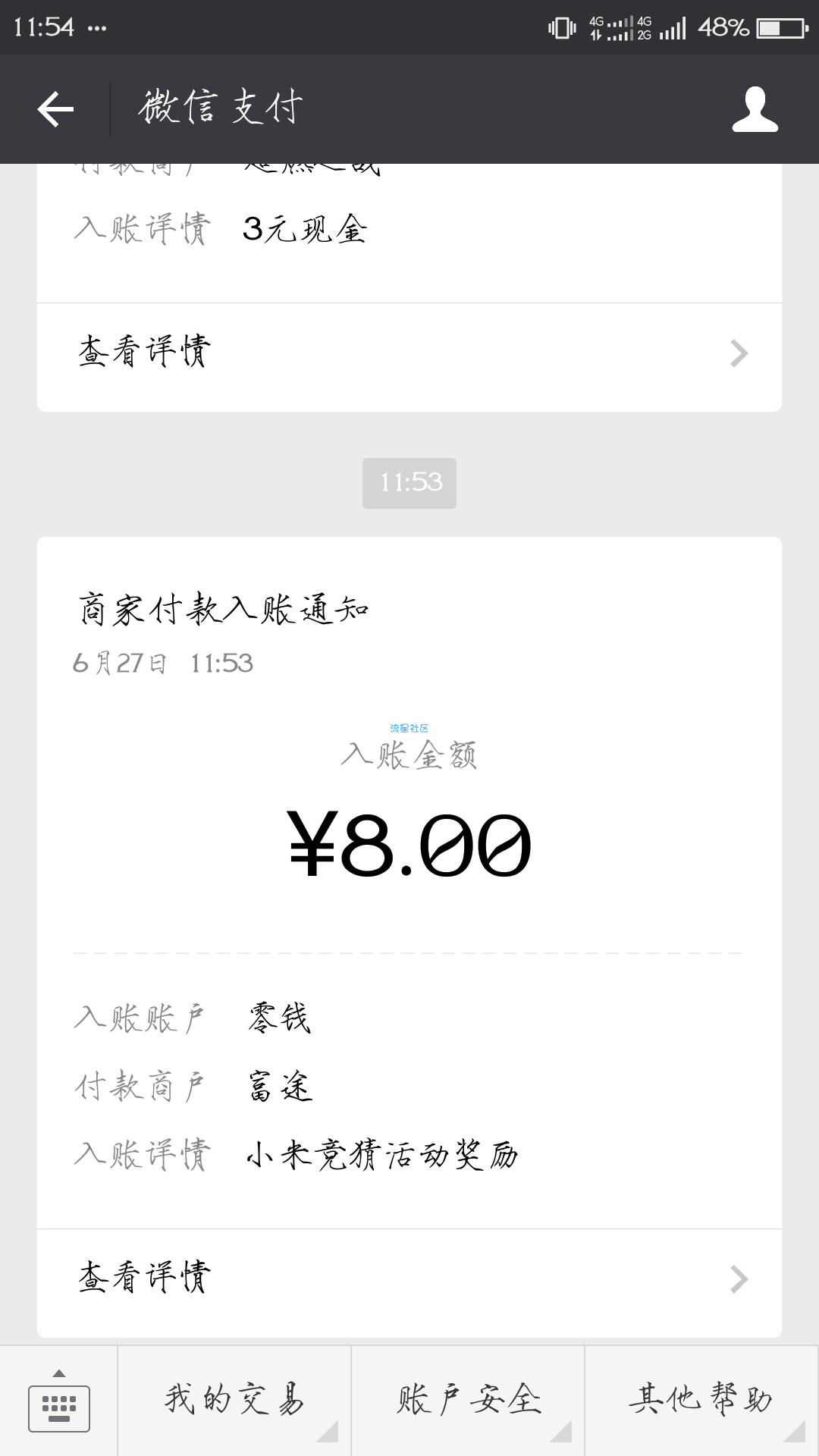
Task: Open the 其他帮助 menu
Action: [x=701, y=1401]
